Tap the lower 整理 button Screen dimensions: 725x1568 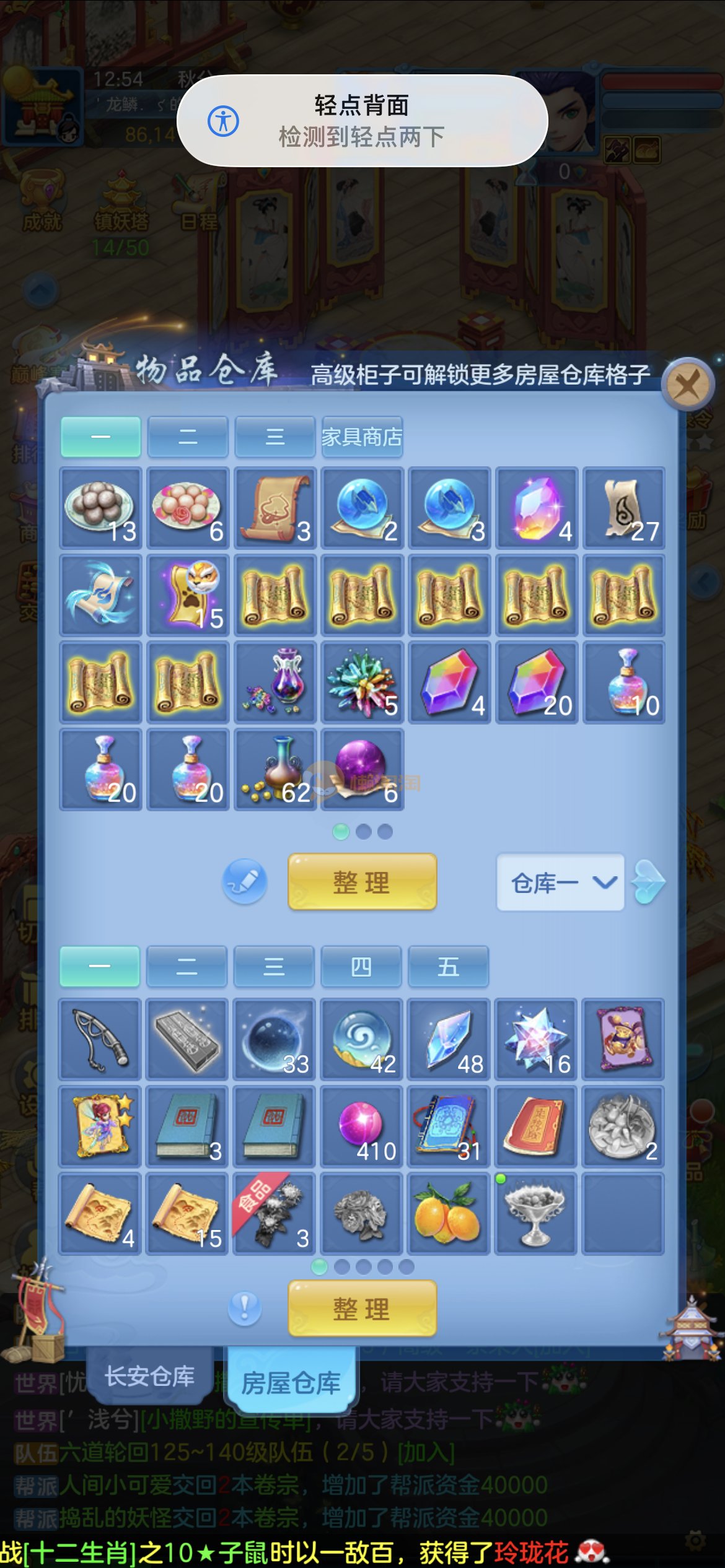pos(362,1309)
